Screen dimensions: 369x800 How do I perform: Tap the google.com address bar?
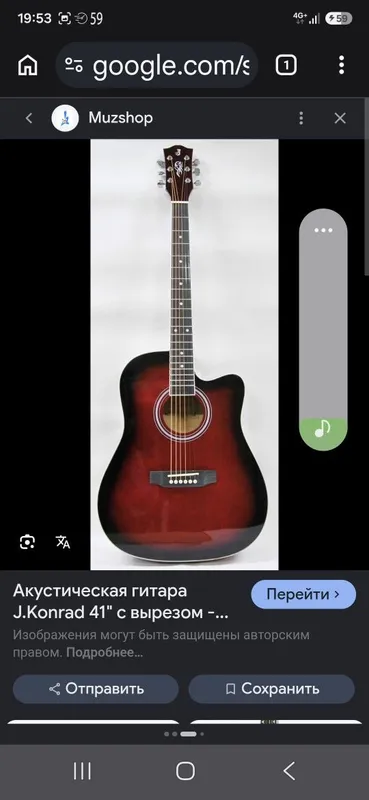coord(157,65)
